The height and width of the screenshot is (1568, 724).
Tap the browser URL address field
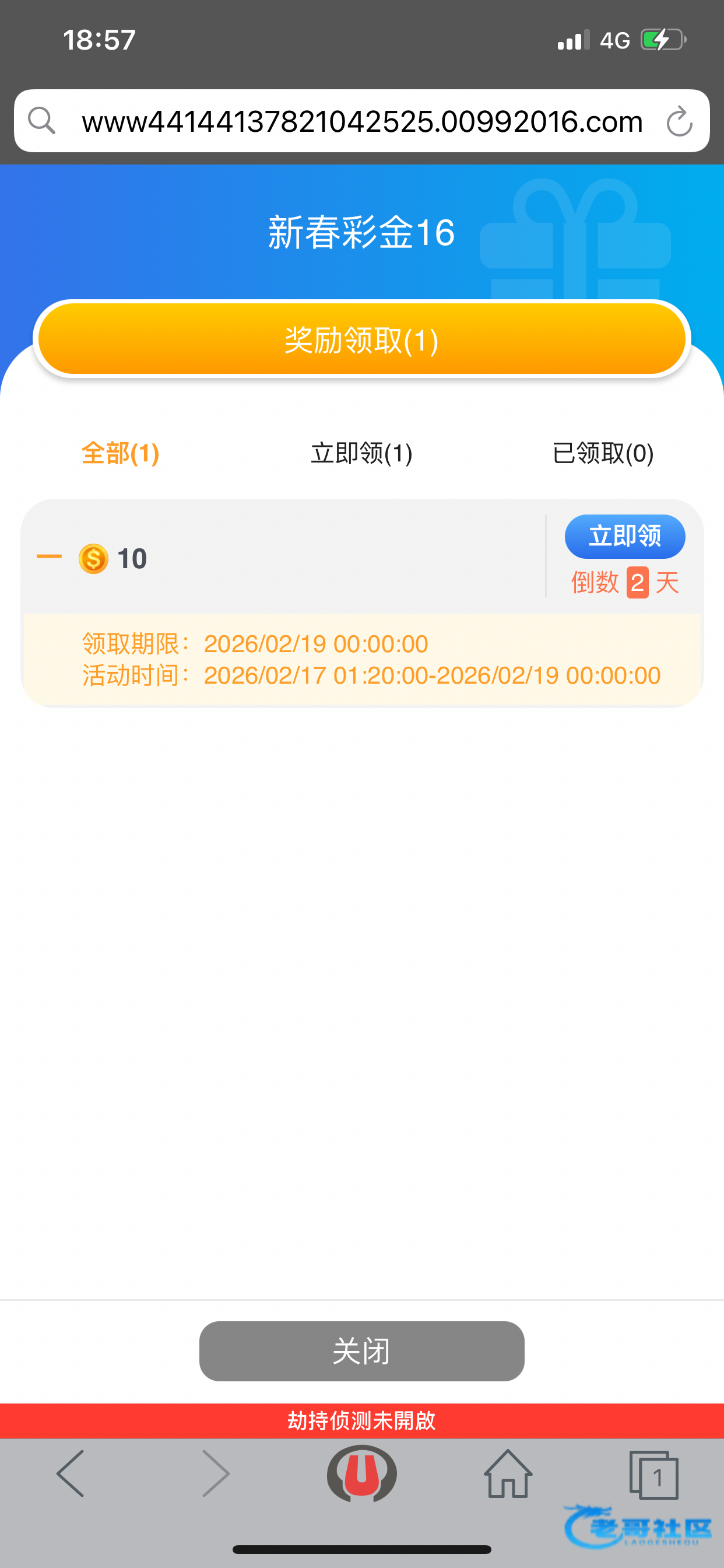click(361, 121)
